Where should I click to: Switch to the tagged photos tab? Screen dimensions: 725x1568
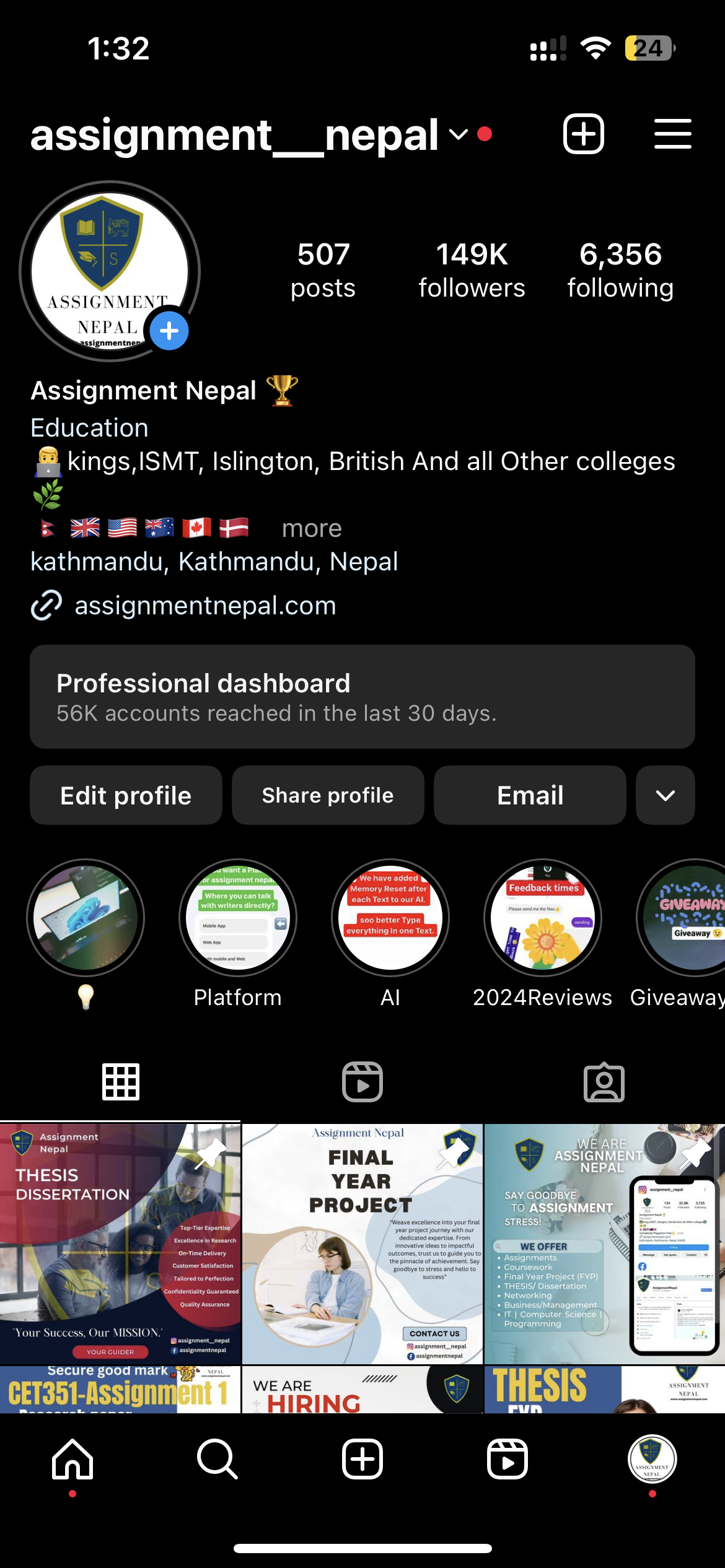tap(604, 1082)
